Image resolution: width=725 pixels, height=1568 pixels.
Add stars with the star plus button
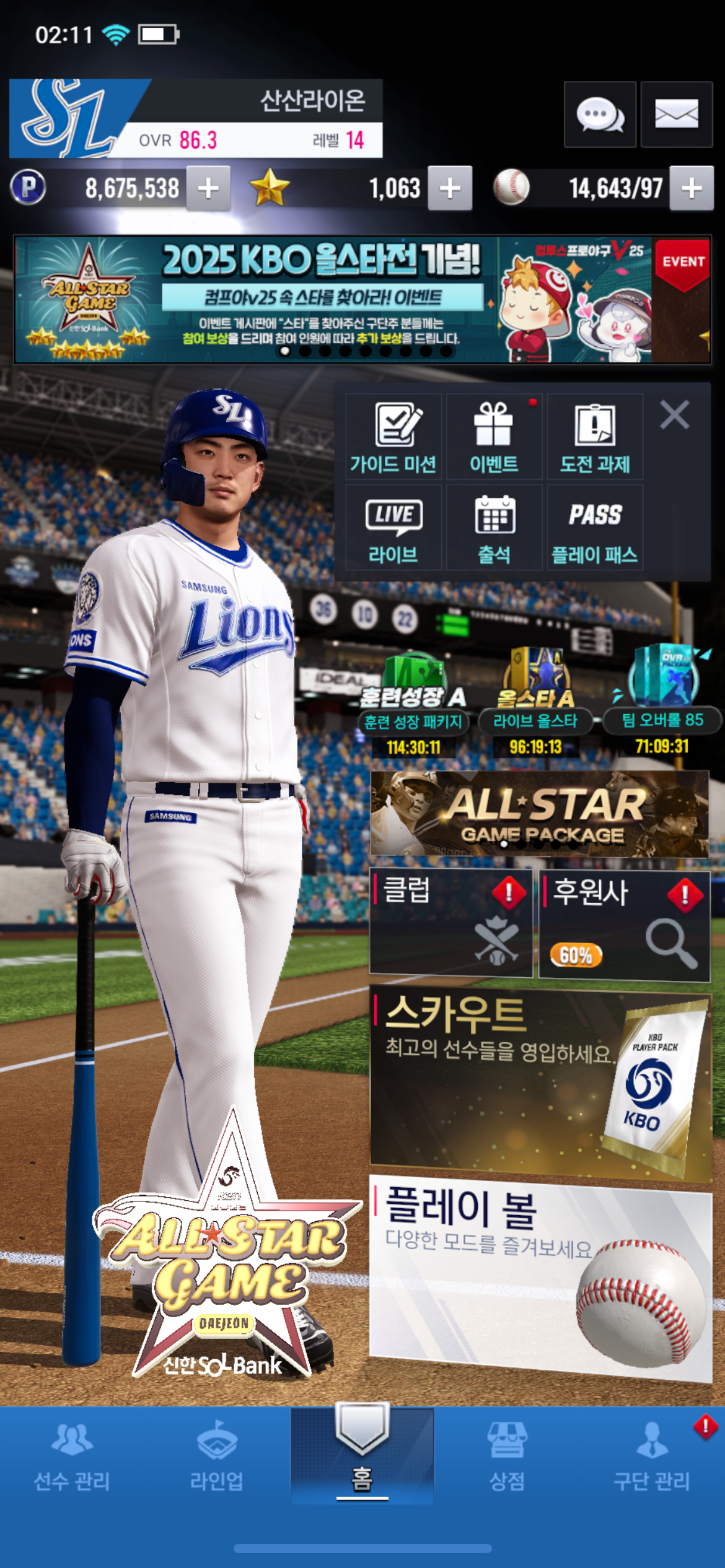(450, 188)
